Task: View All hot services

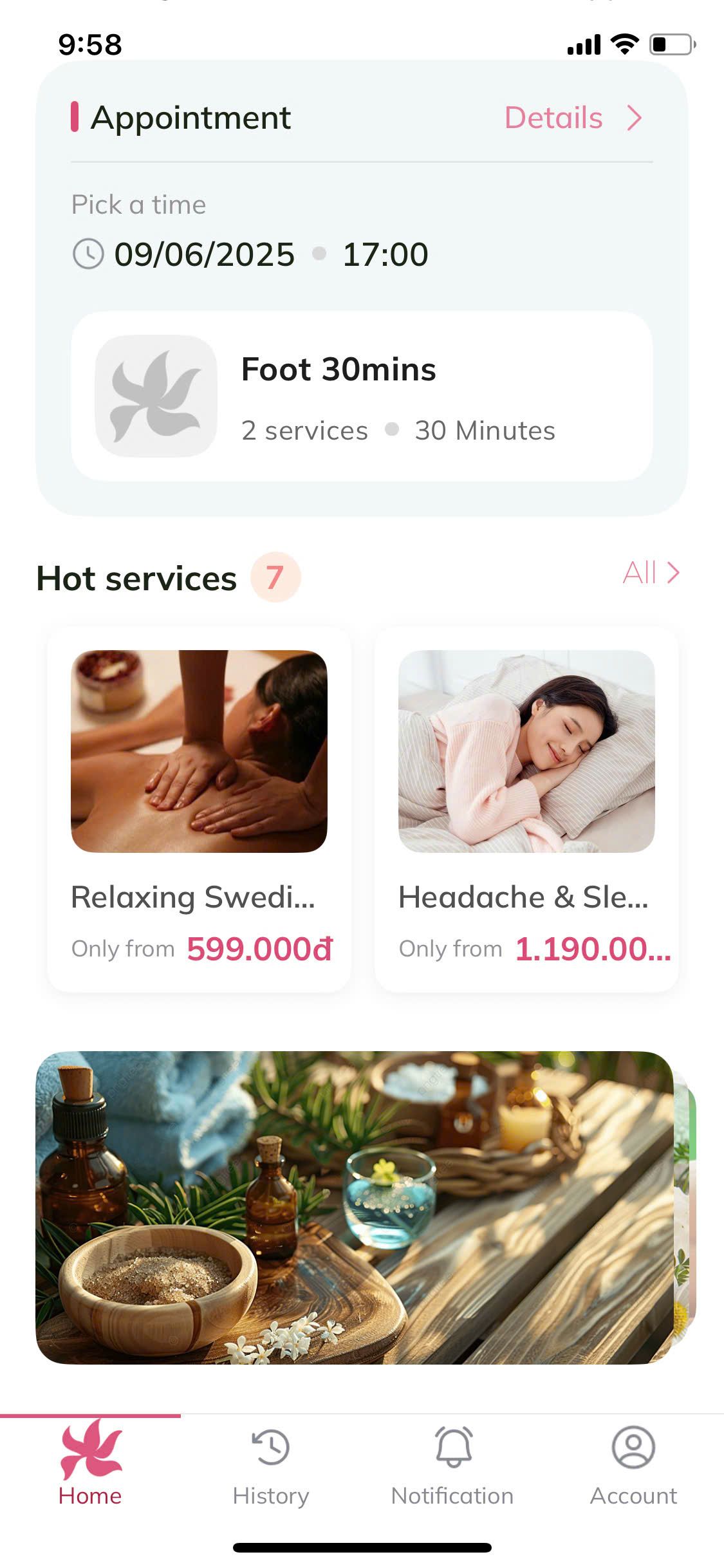Action: point(650,573)
